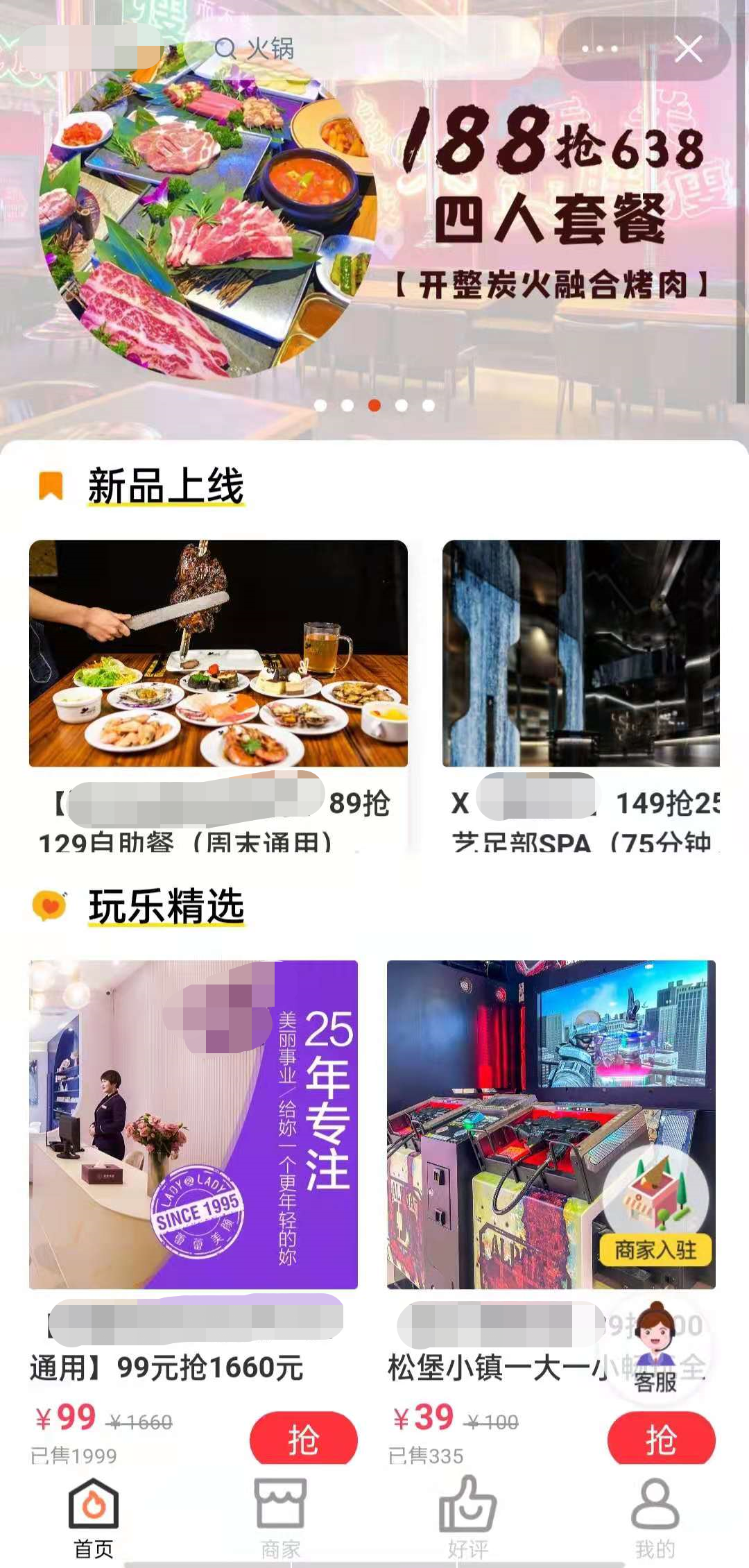Open the 我的 profile tab
Screen dimensions: 749x1568
click(x=655, y=1516)
